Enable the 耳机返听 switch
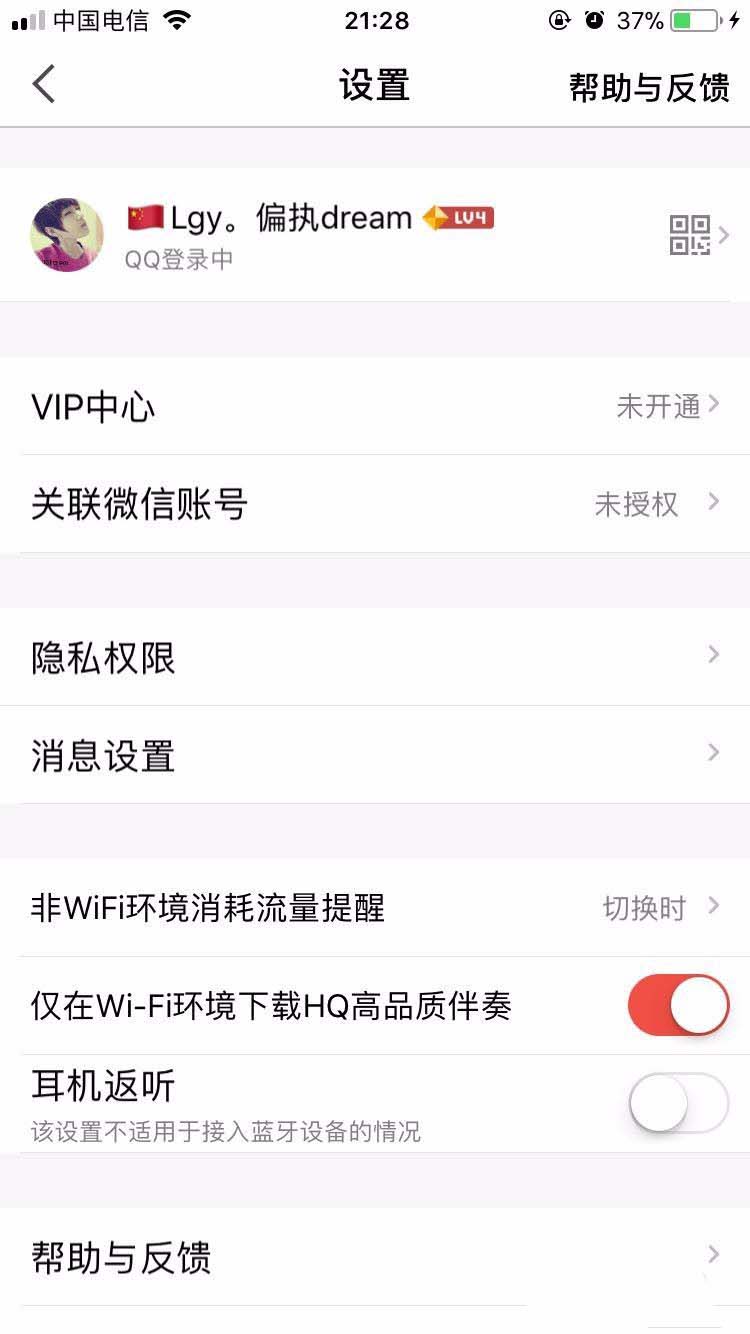Image resolution: width=750 pixels, height=1334 pixels. coord(678,1103)
